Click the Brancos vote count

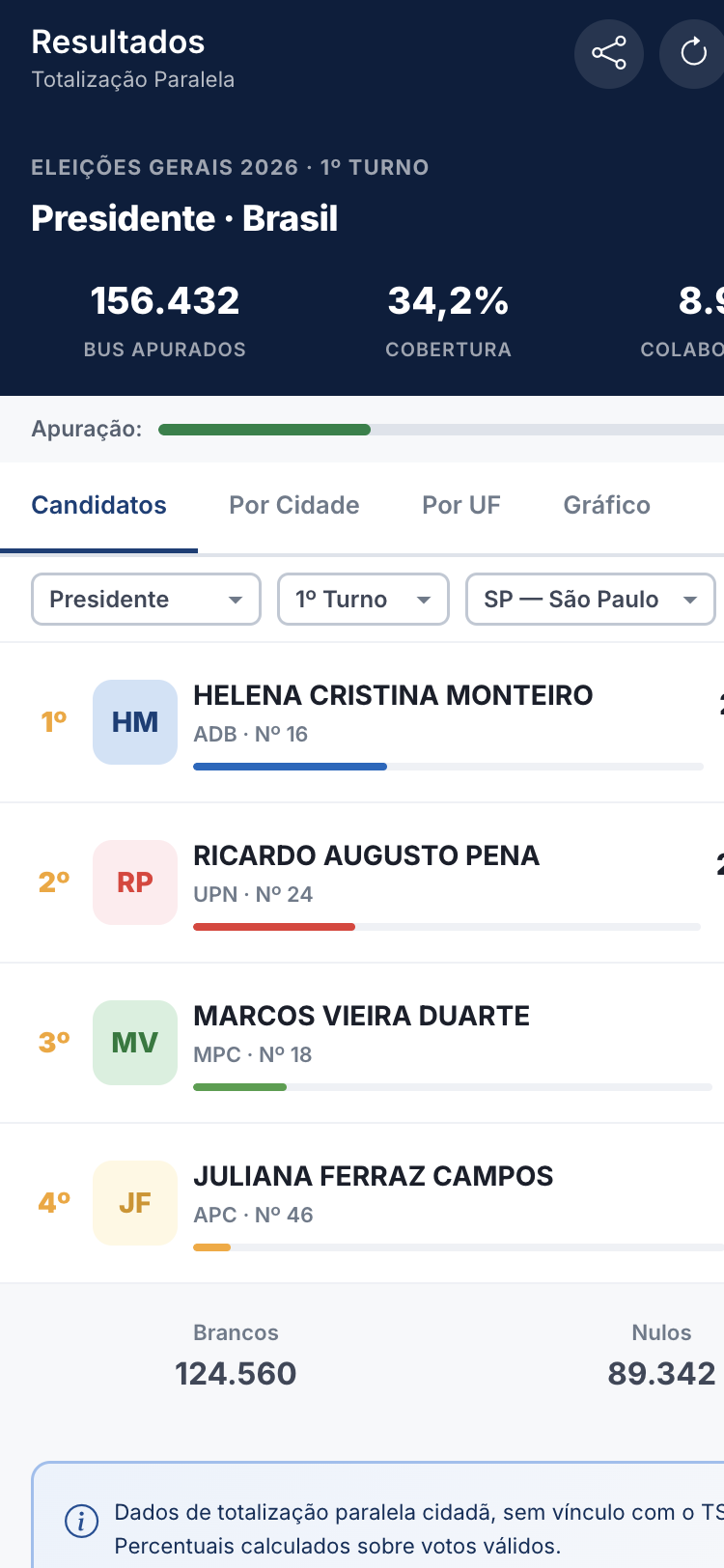click(x=236, y=1373)
